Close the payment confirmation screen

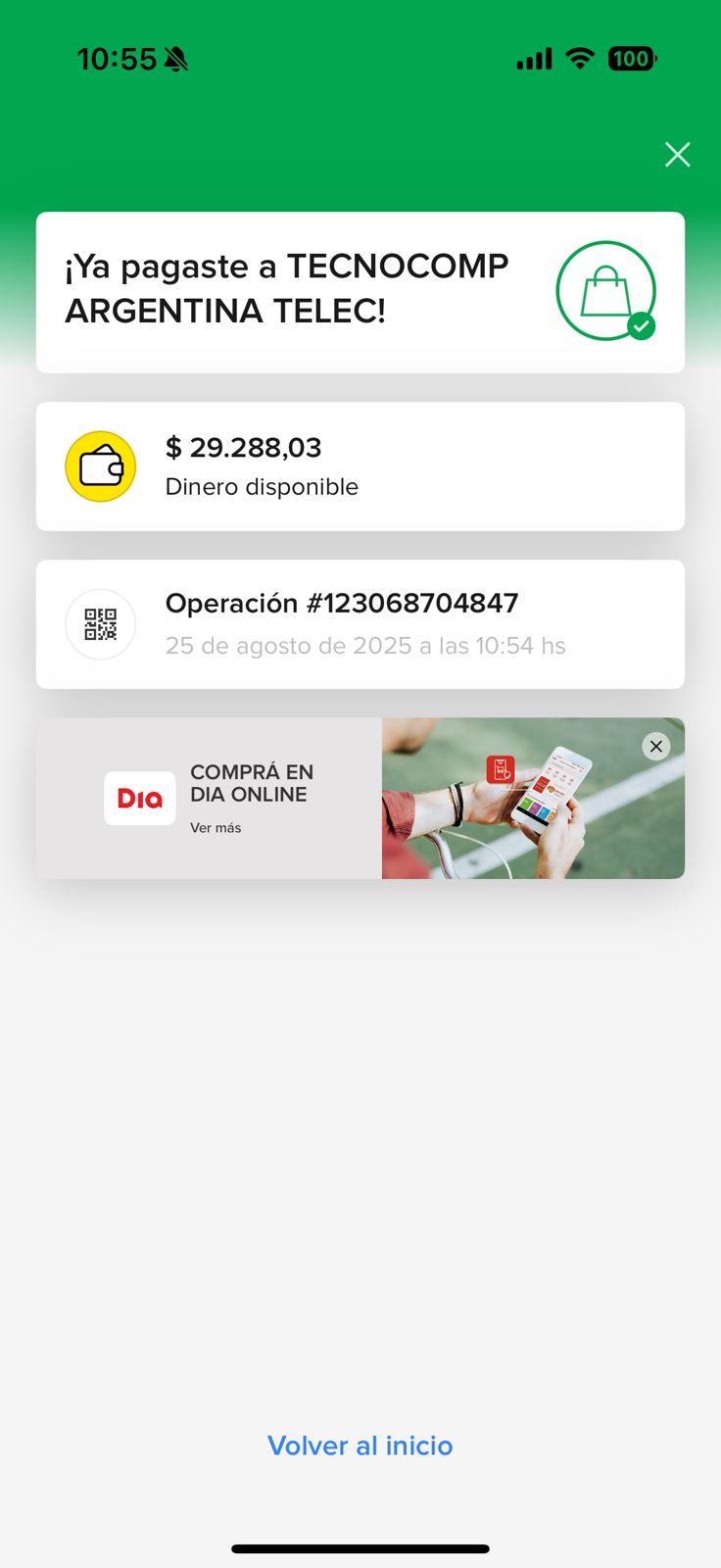pyautogui.click(x=677, y=155)
